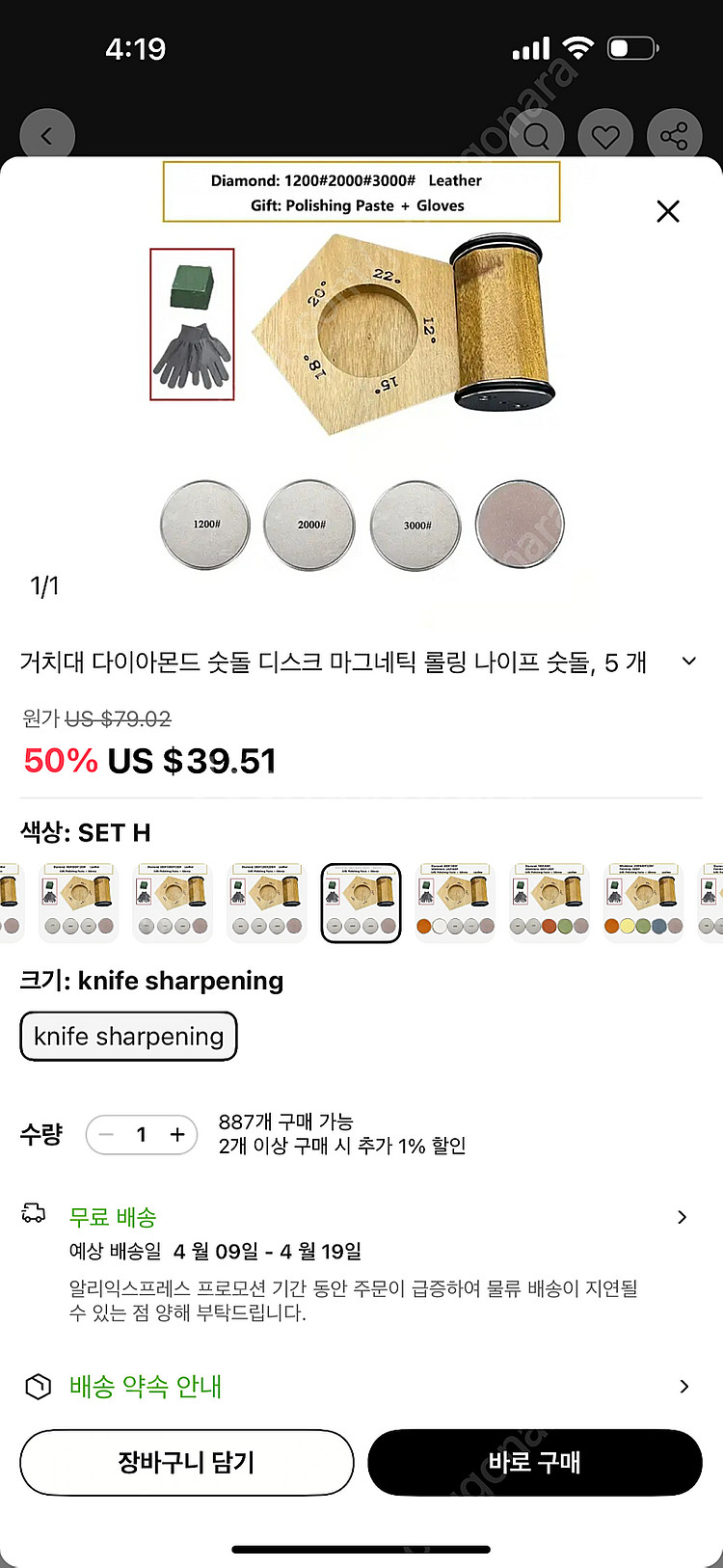
Task: Choose the variant with orange, yellow and blue discs
Action: (643, 903)
